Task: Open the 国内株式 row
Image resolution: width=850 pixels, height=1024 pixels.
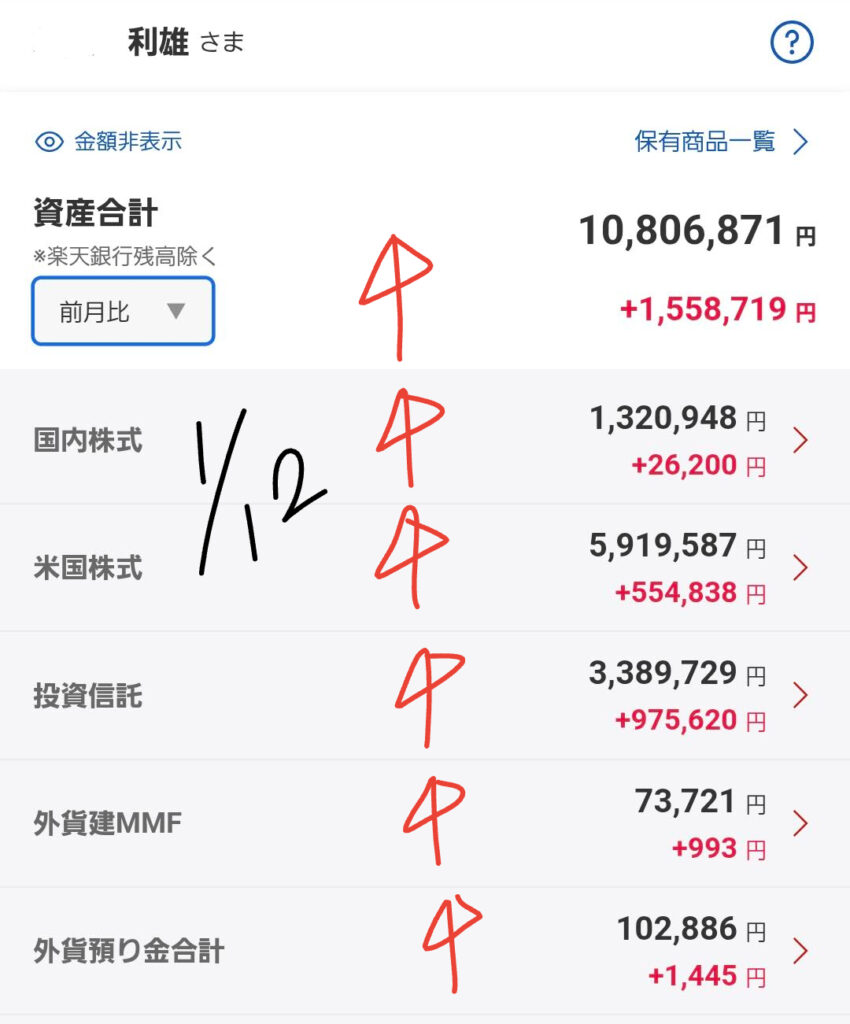Action: [88, 441]
